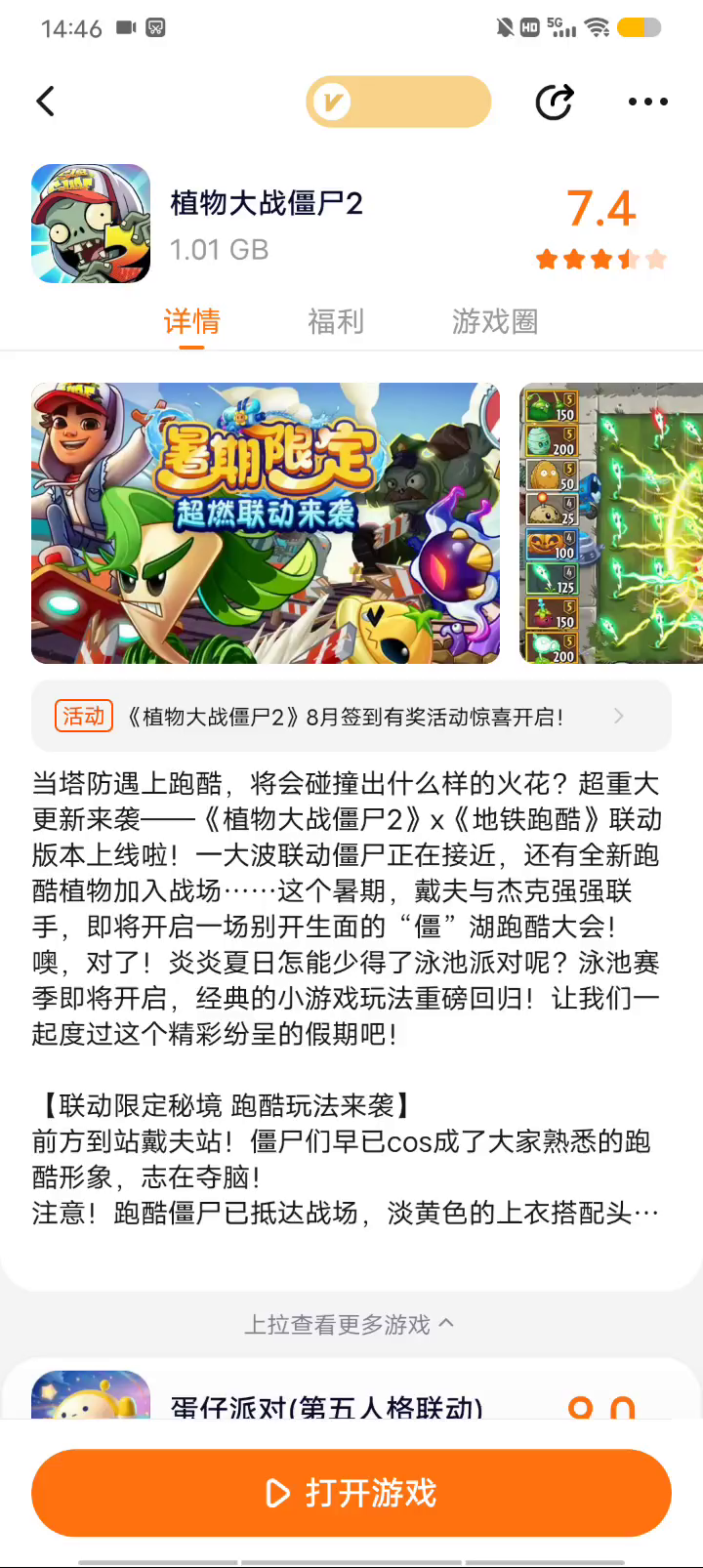Tap the yellow V membership pill
Viewport: 703px width, 1568px height.
398,102
